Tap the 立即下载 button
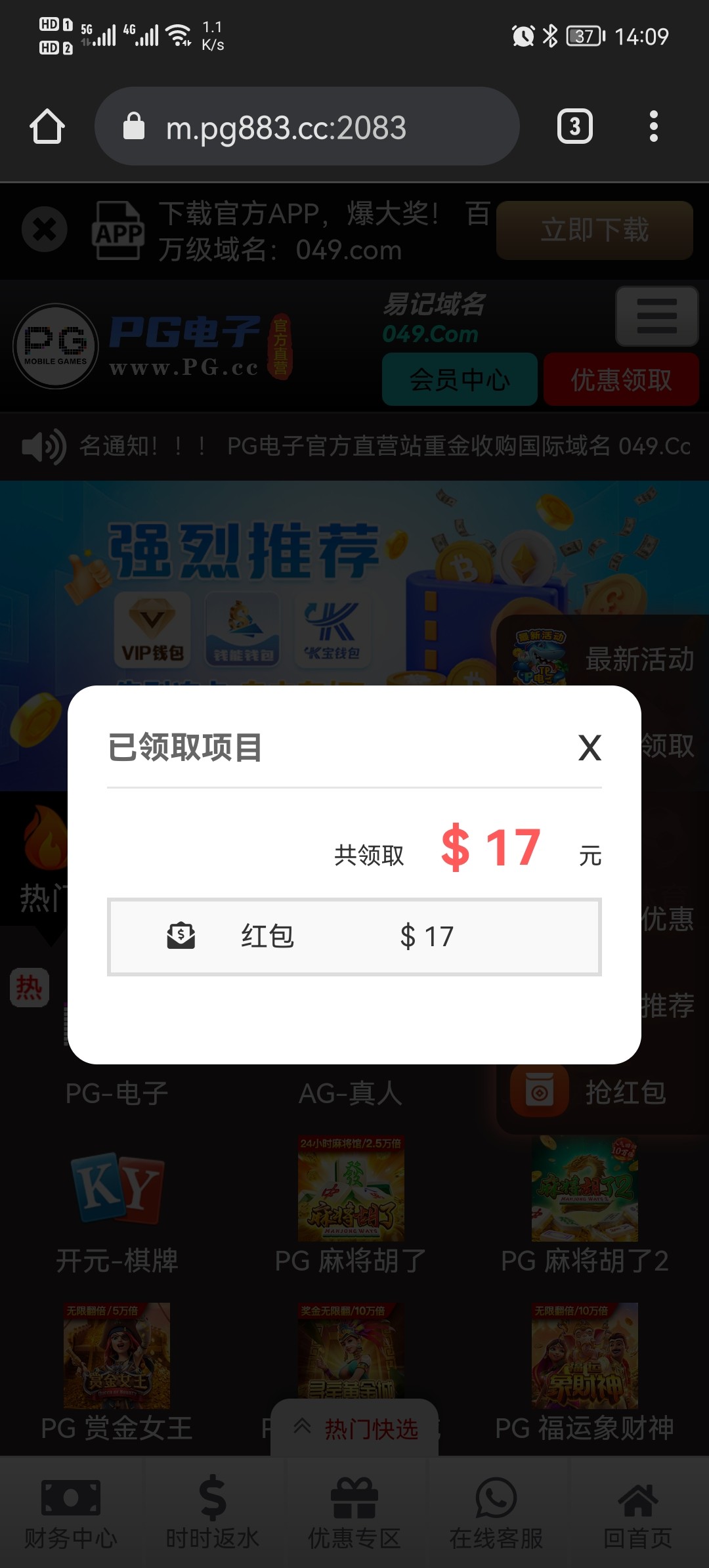Image resolution: width=709 pixels, height=1568 pixels. (594, 230)
